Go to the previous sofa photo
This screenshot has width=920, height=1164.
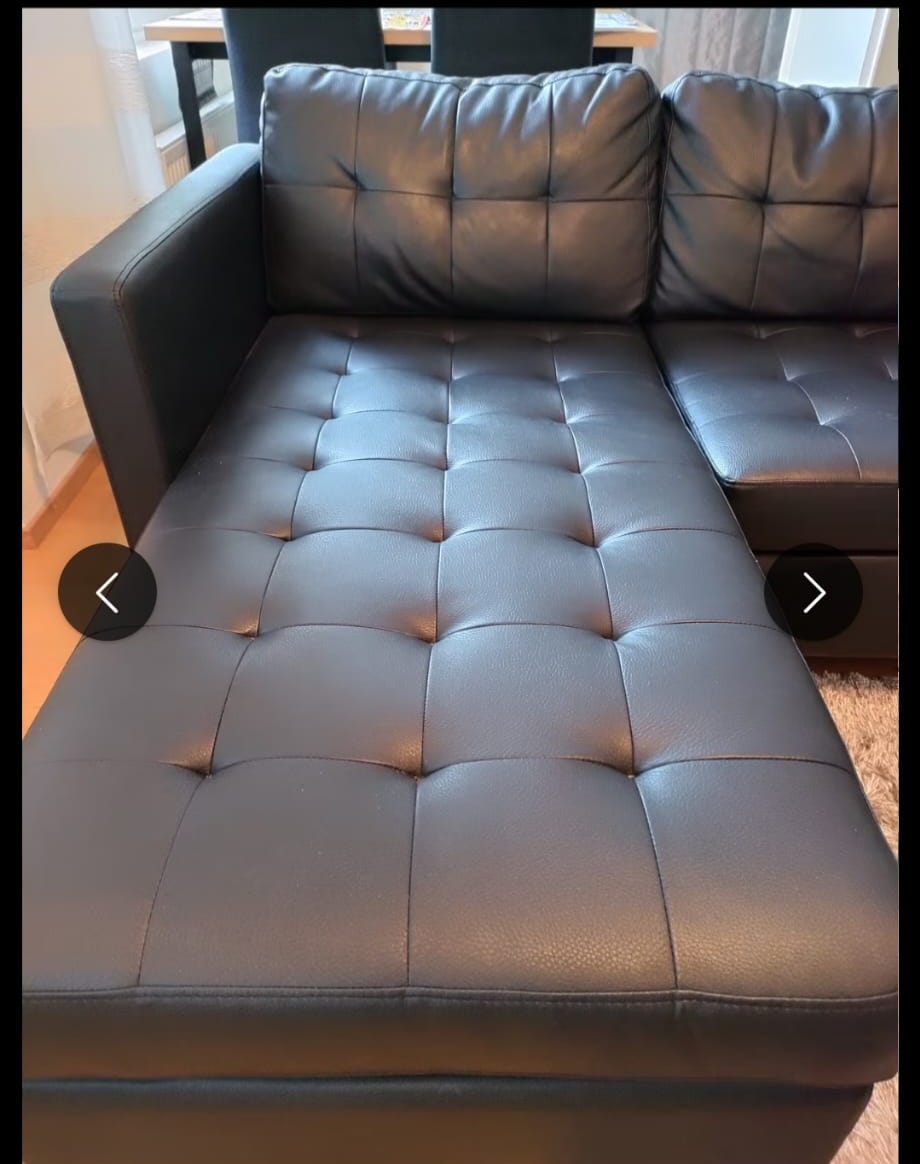click(107, 592)
